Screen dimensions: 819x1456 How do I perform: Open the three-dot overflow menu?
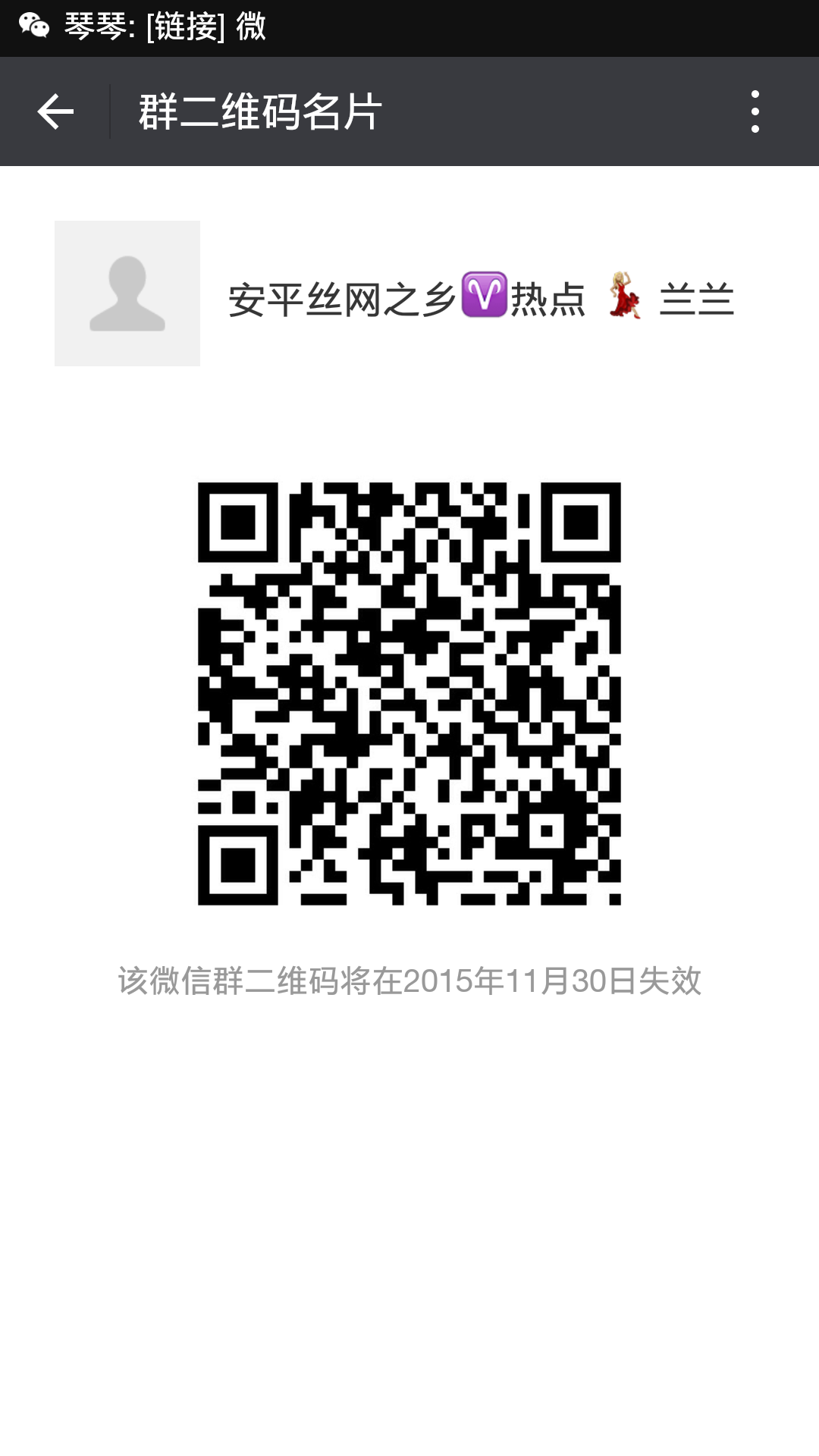pos(755,112)
